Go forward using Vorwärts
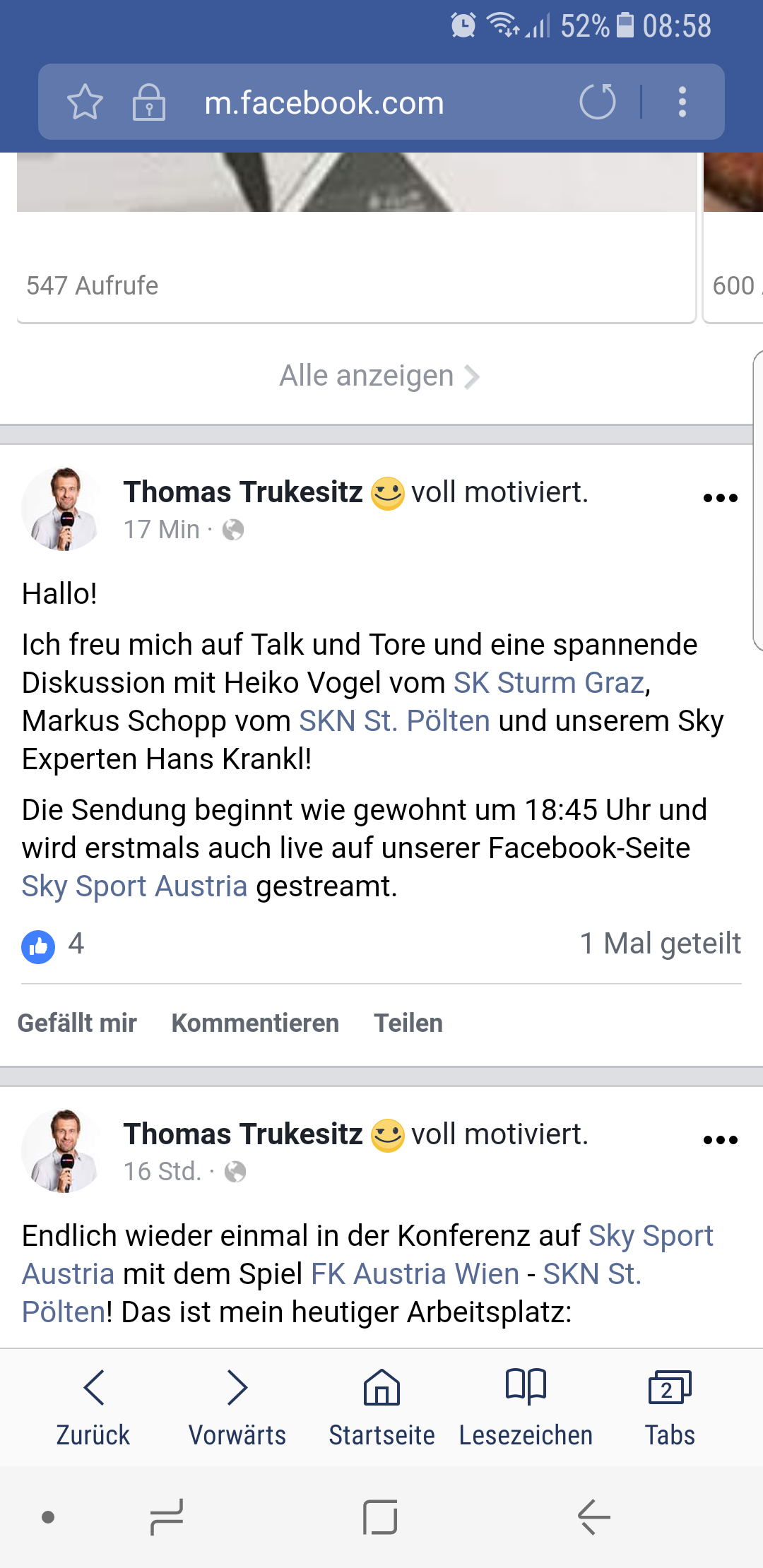The height and width of the screenshot is (1568, 763). click(x=237, y=1406)
